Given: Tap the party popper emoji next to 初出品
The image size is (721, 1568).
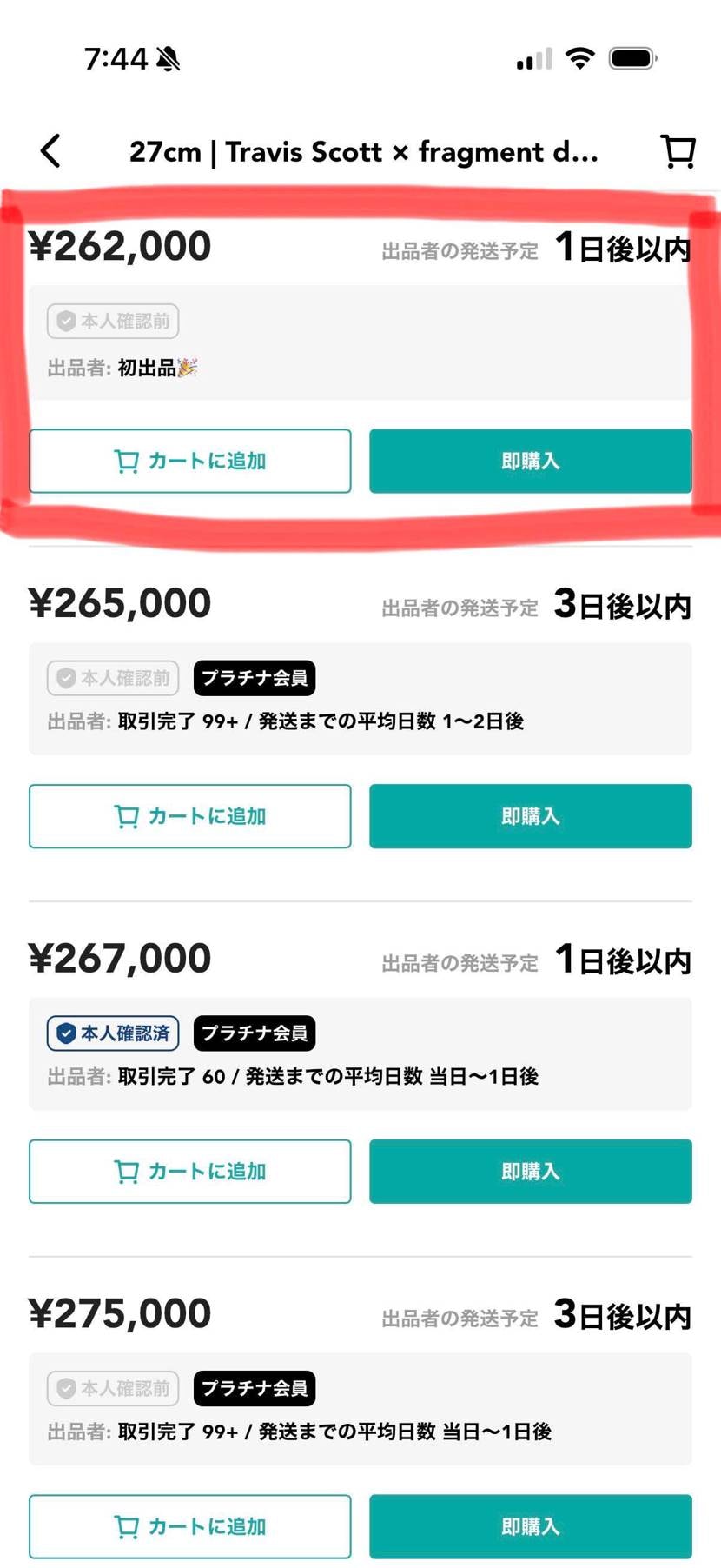Looking at the screenshot, I should point(188,366).
